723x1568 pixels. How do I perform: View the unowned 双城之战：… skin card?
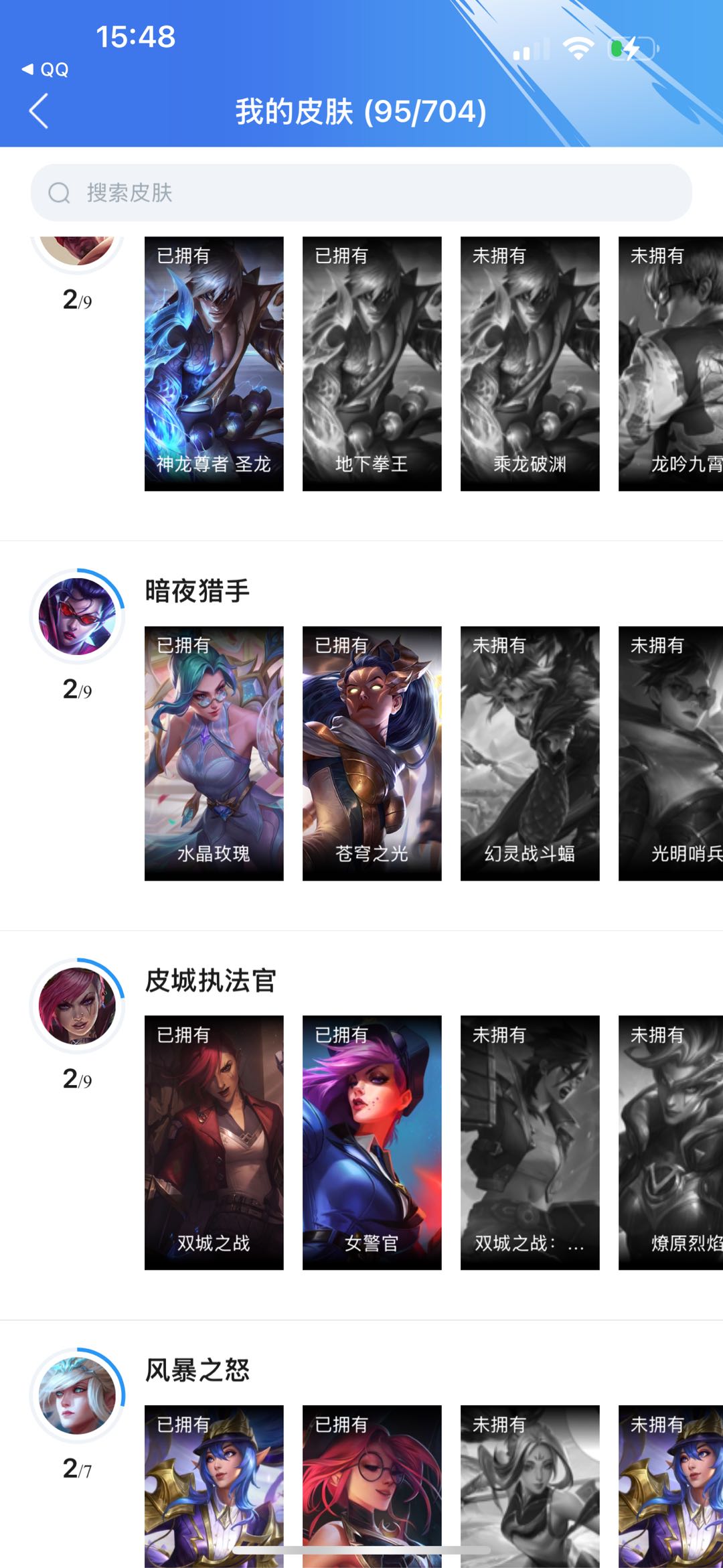[x=530, y=1142]
